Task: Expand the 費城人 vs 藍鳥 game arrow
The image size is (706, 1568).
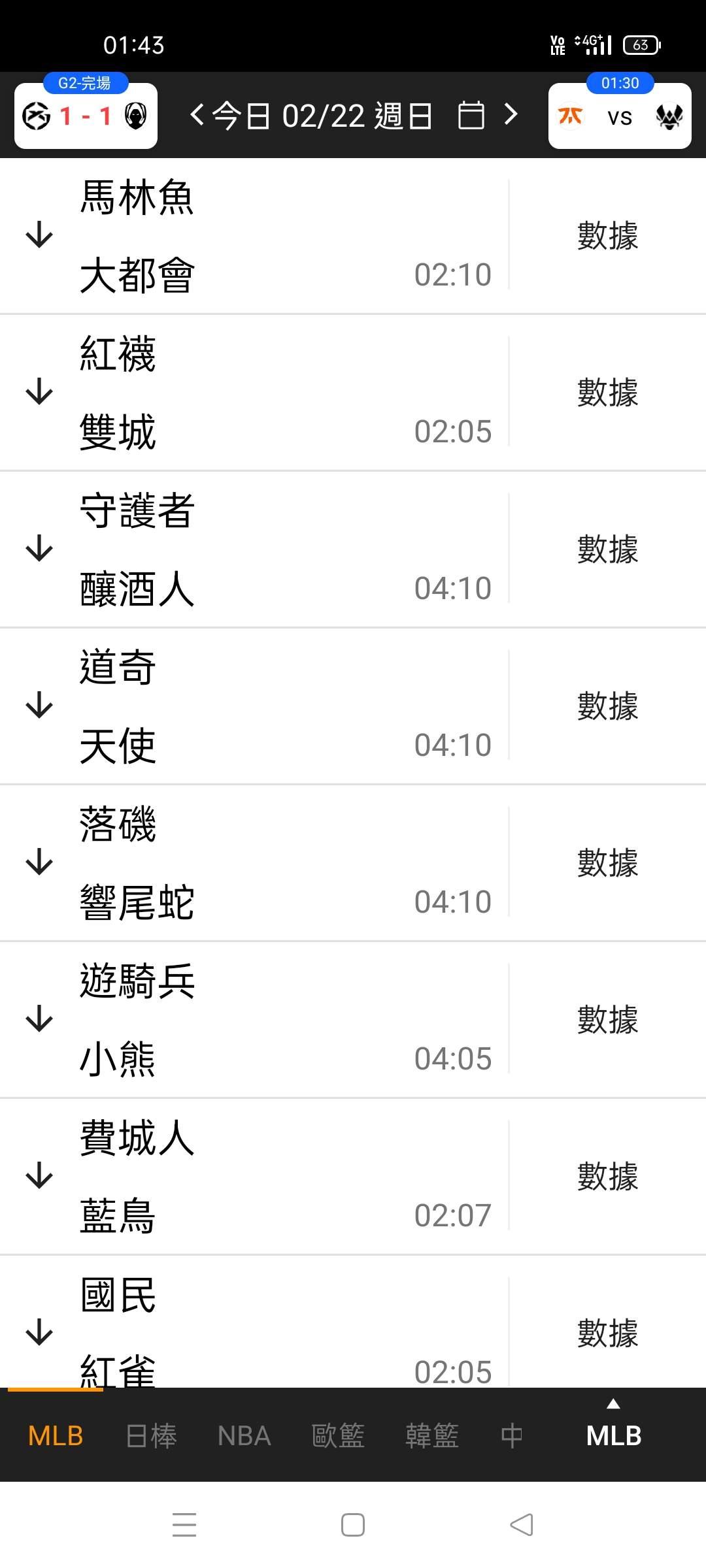Action: [39, 1175]
